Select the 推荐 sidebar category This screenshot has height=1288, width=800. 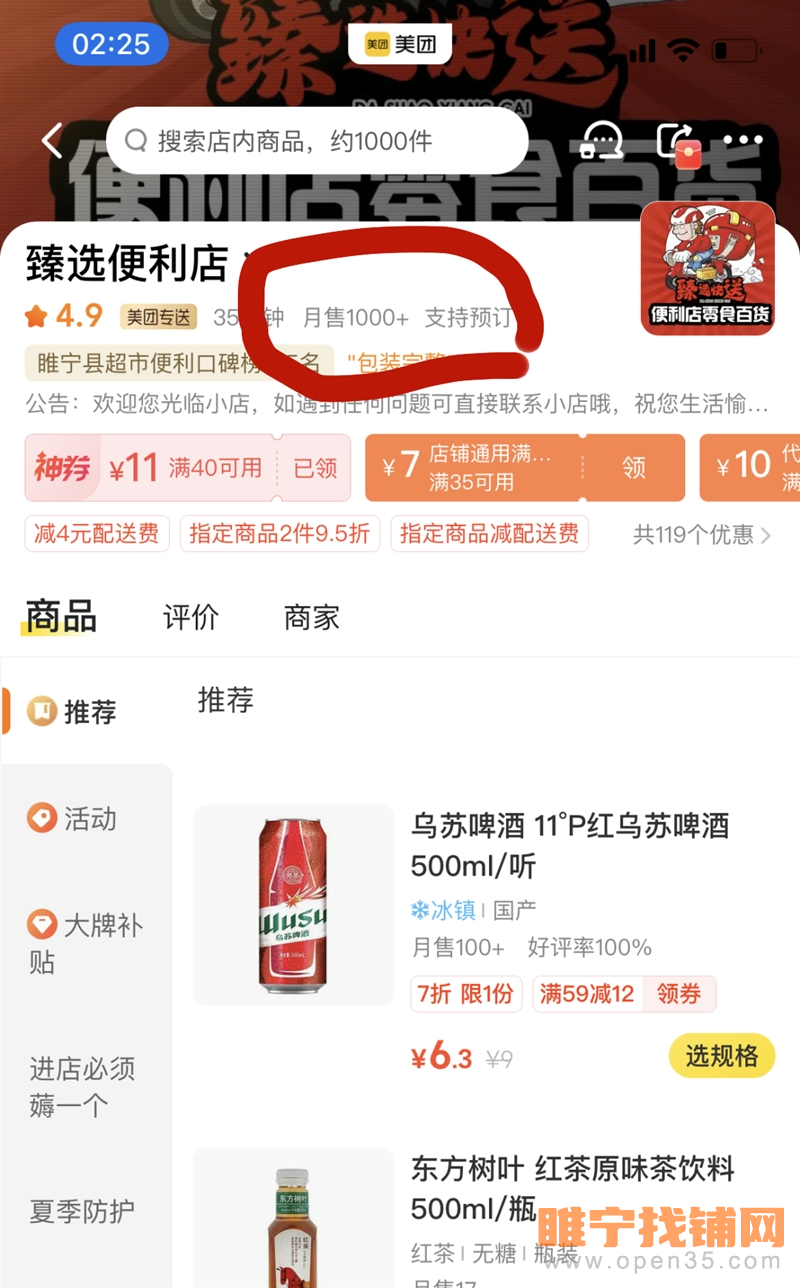[x=88, y=712]
